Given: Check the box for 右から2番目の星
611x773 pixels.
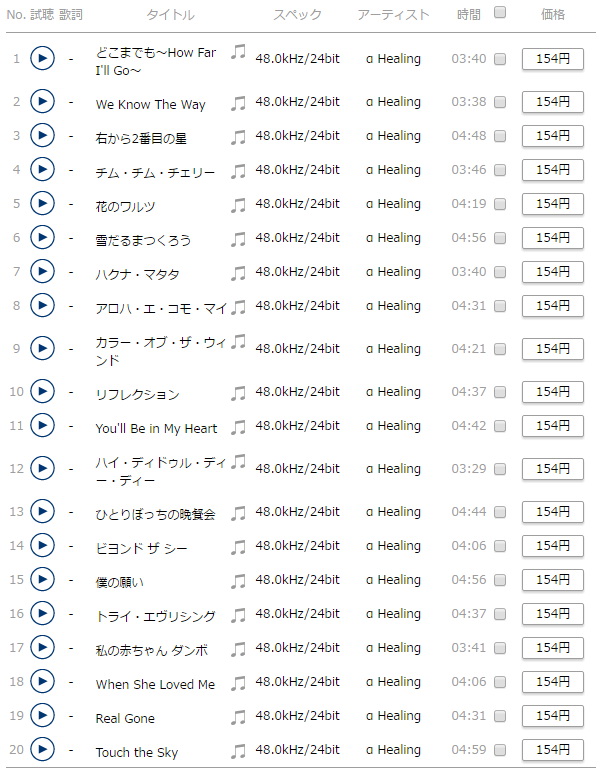Looking at the screenshot, I should 500,136.
